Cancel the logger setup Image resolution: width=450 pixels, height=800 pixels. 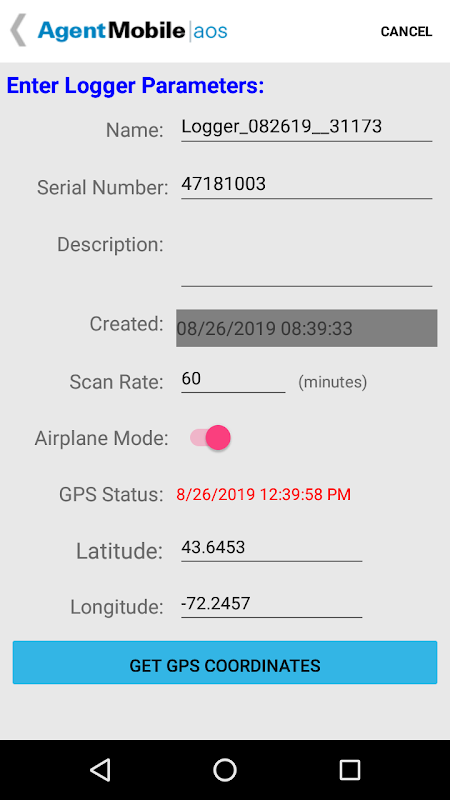coord(406,32)
